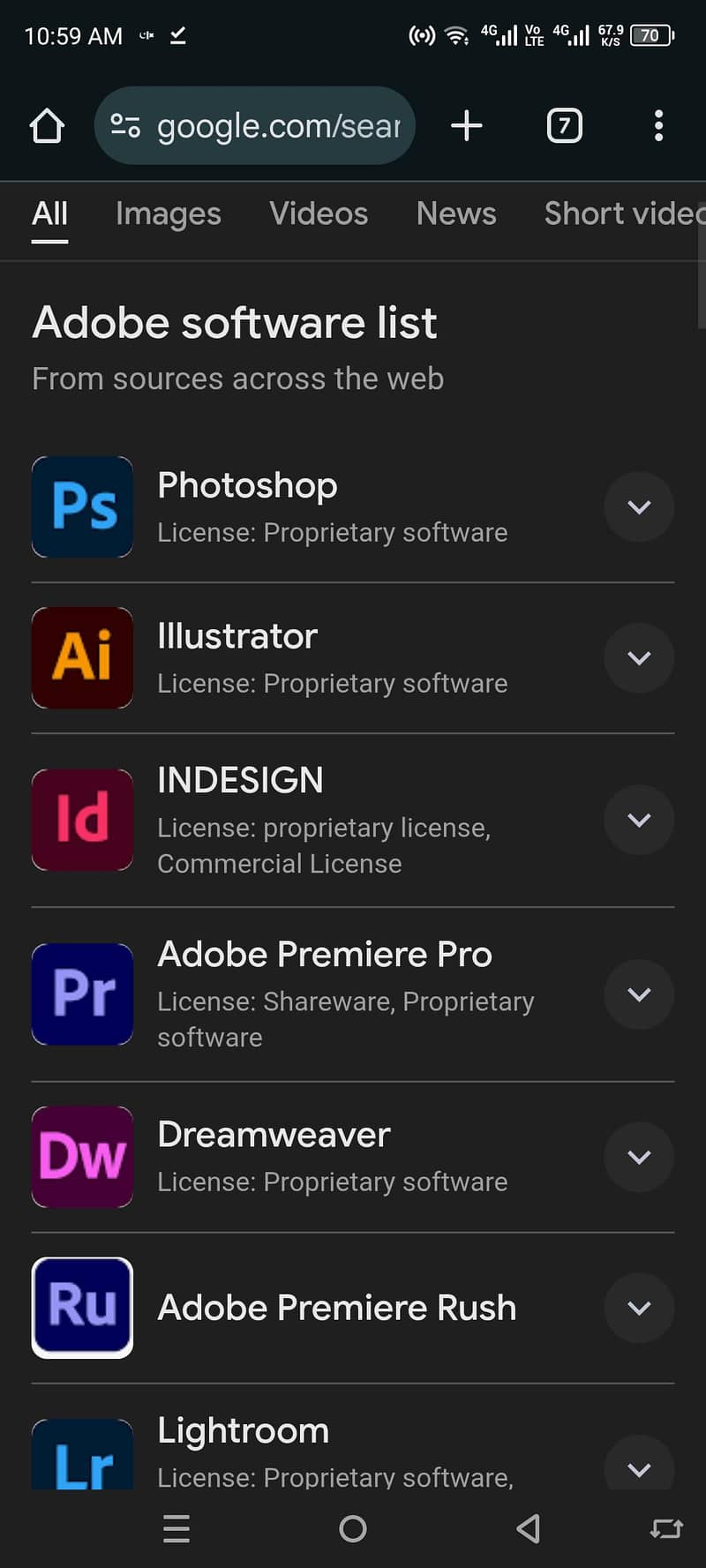Open the Photoshop app icon
The width and height of the screenshot is (706, 1568).
click(82, 507)
